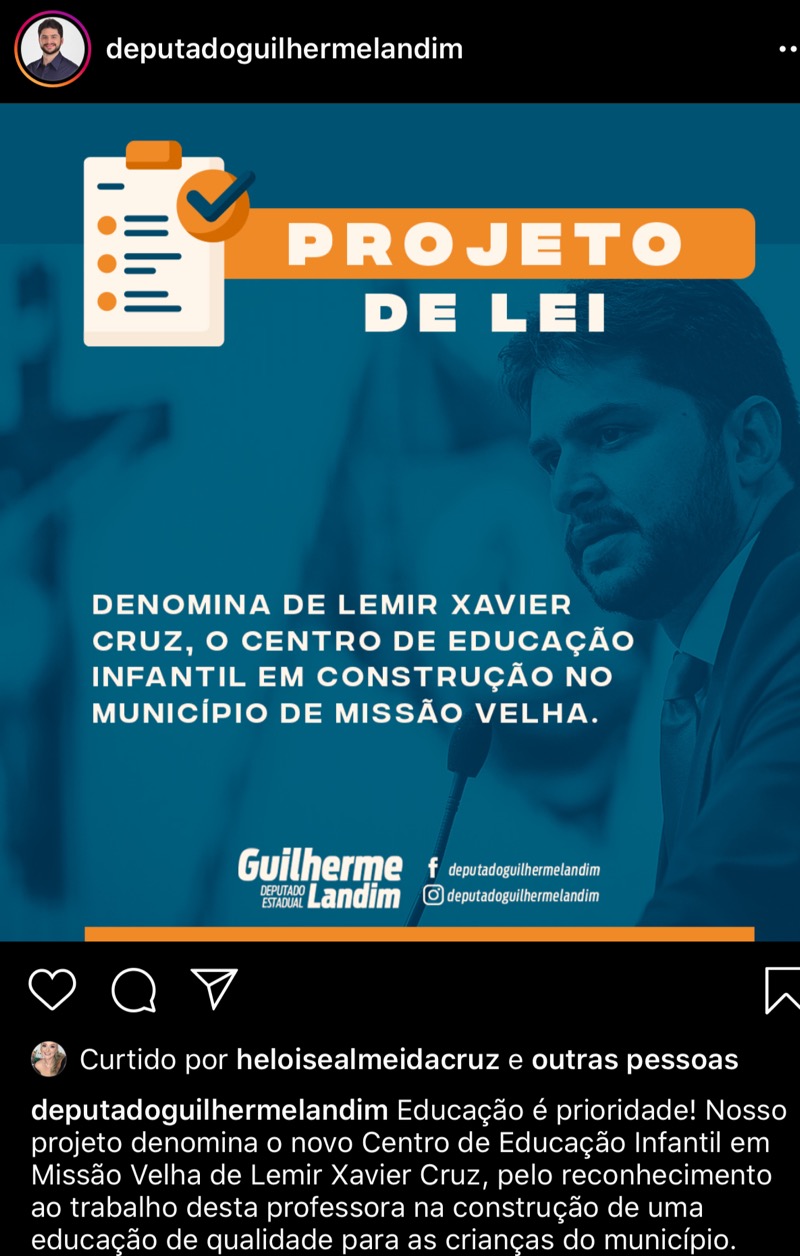Viewport: 800px width, 1256px height.
Task: Tap deputadoguilhermelandim username in the caption
Action: [x=210, y=1111]
